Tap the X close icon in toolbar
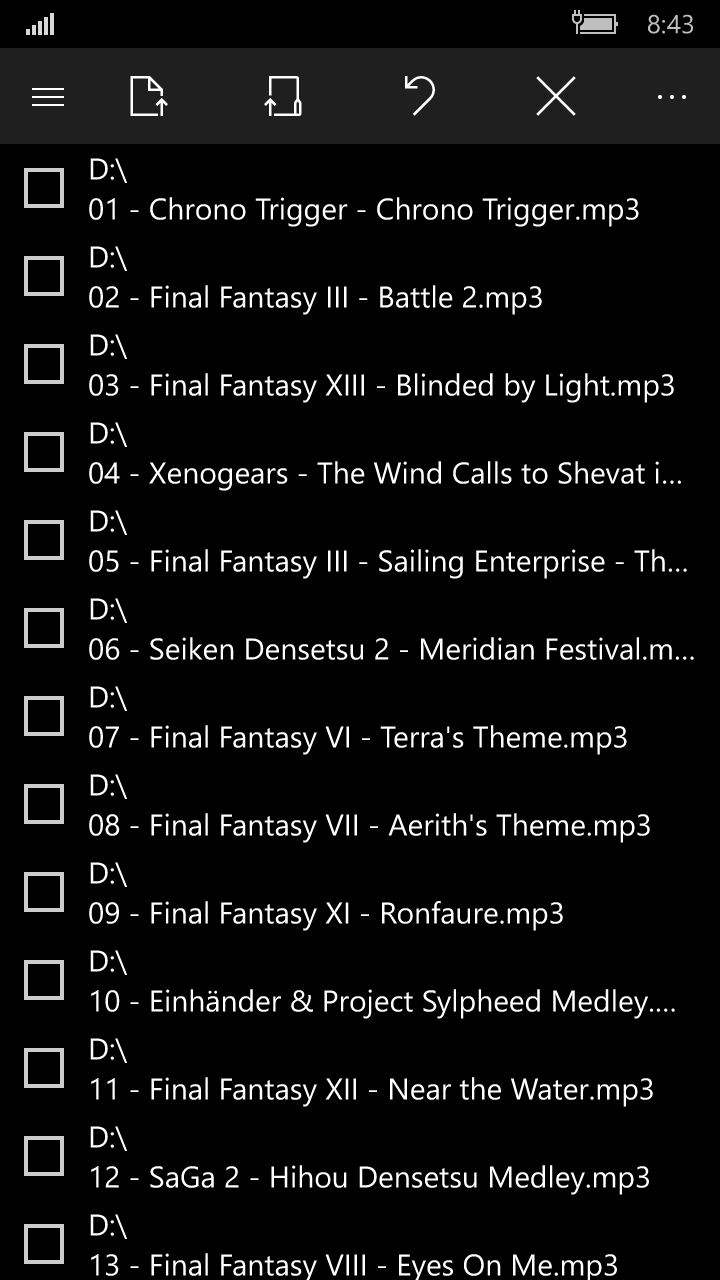Screen dimensions: 720x1280 point(556,97)
